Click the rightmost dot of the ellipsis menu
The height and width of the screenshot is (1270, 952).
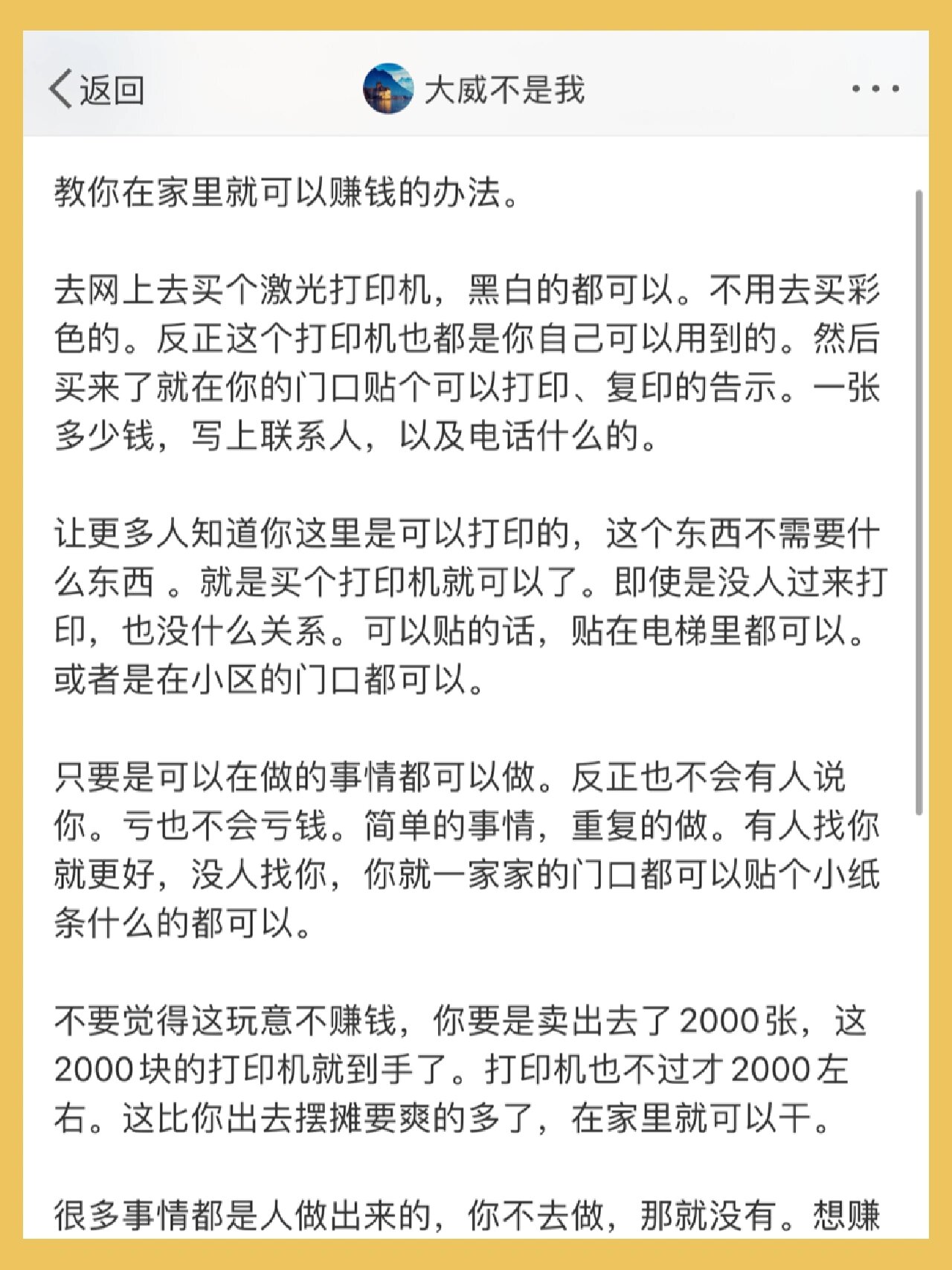(x=894, y=89)
